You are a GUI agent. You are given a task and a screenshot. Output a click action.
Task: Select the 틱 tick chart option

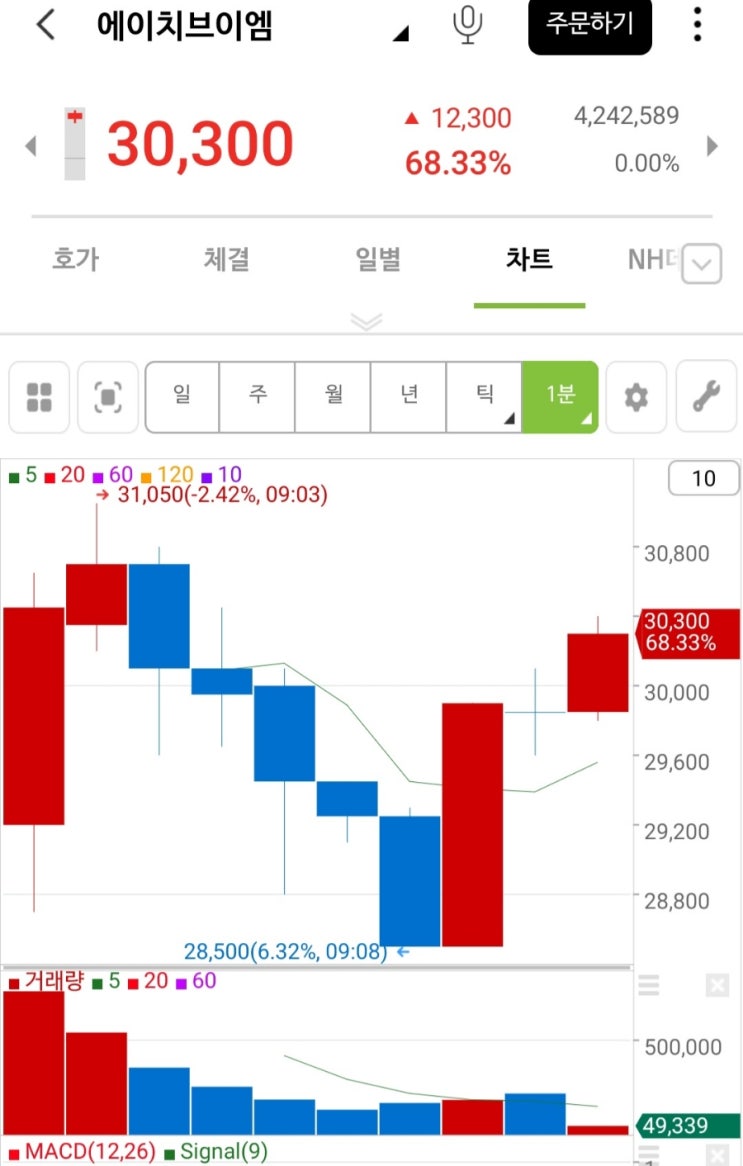(484, 397)
